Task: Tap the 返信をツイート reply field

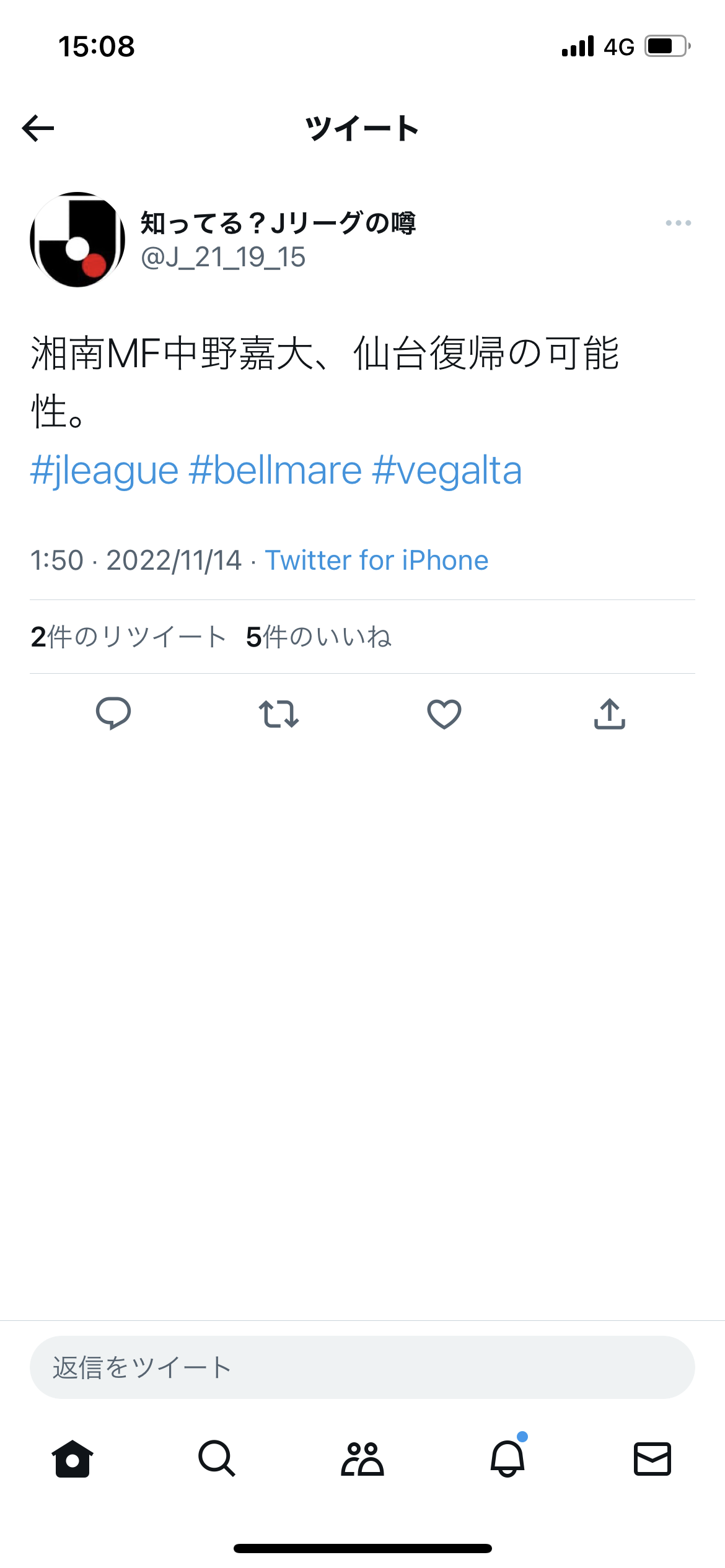Action: tap(362, 1367)
